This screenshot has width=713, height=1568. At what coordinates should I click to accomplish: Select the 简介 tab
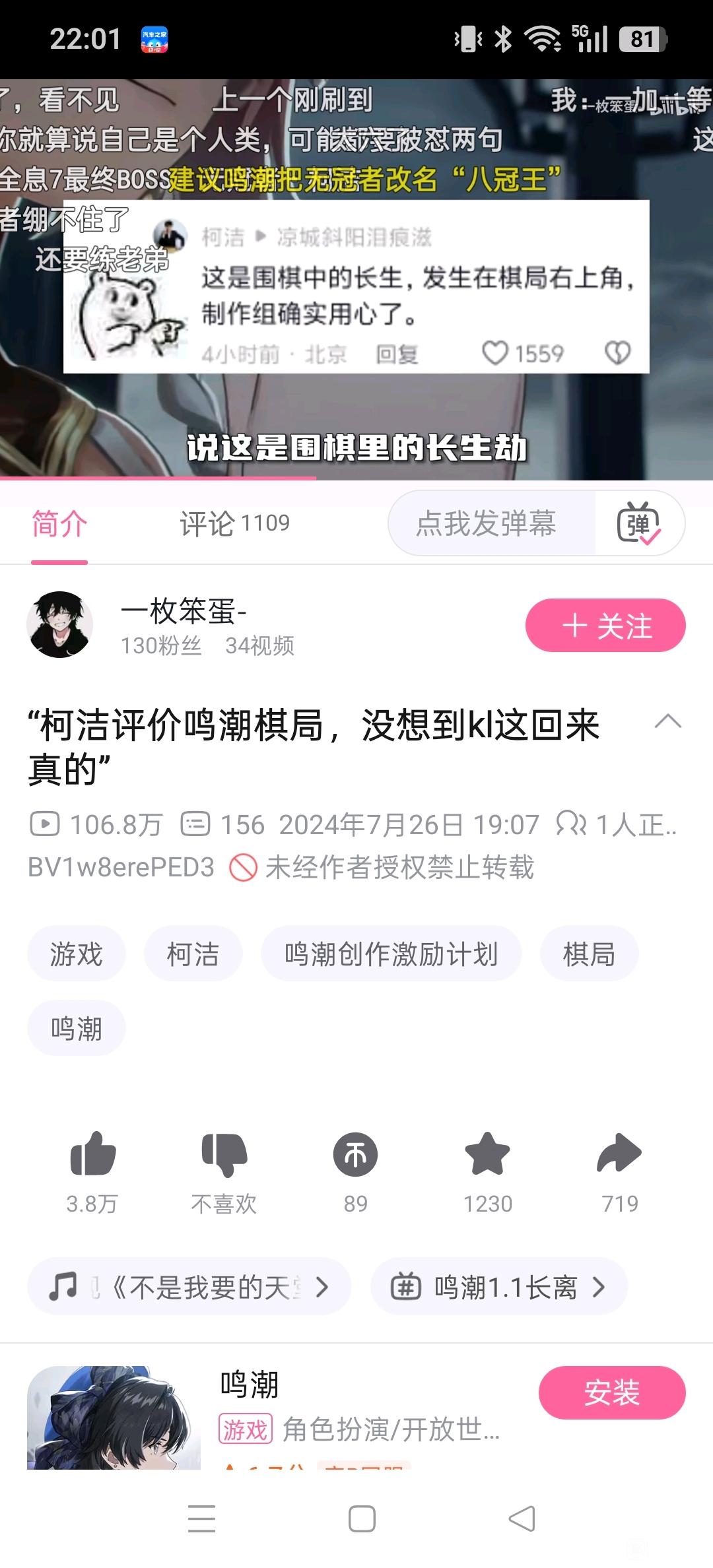[x=59, y=524]
